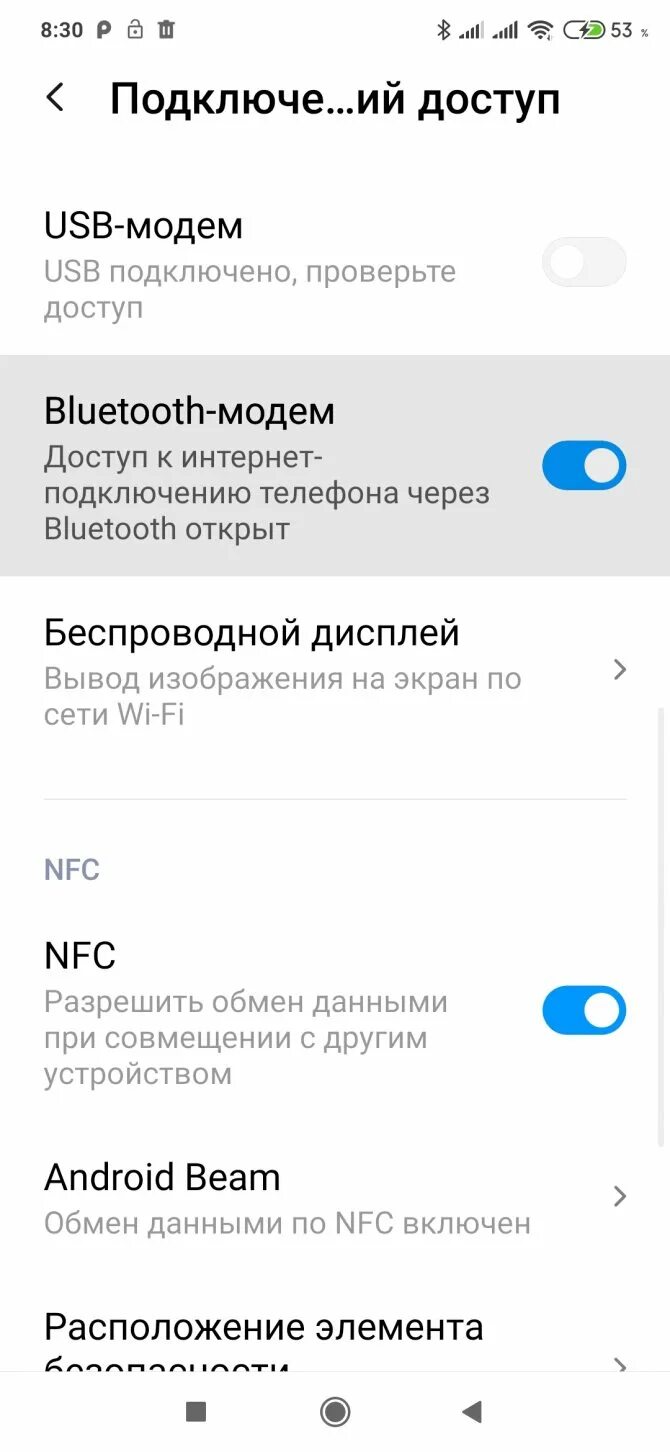Toggle the USB-модем switch
The width and height of the screenshot is (670, 1452).
click(584, 263)
